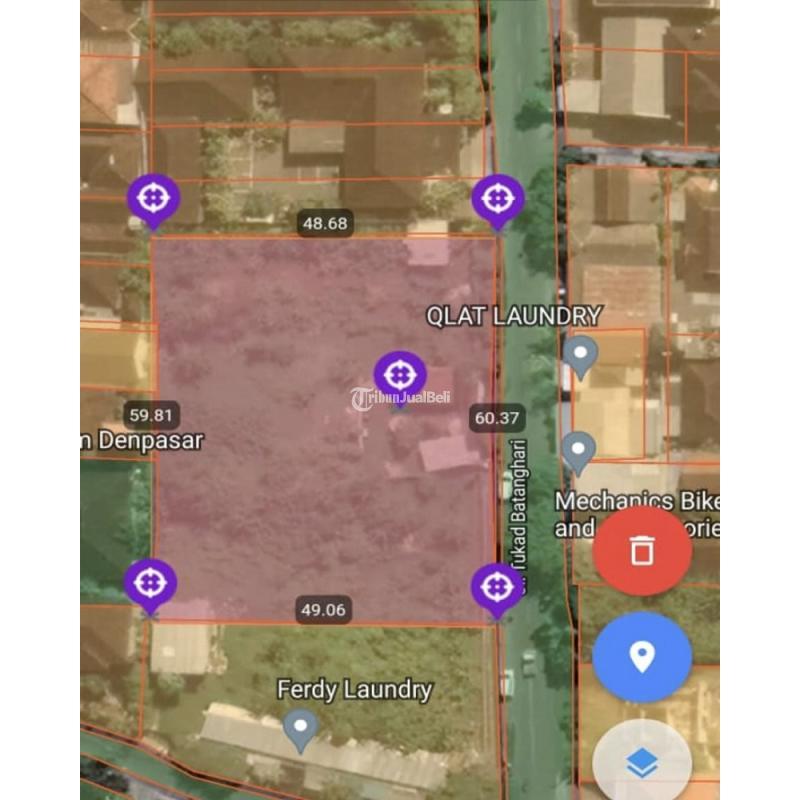The image size is (800, 800).
Task: Select the corner marker left of 49.06
Action: [x=150, y=583]
